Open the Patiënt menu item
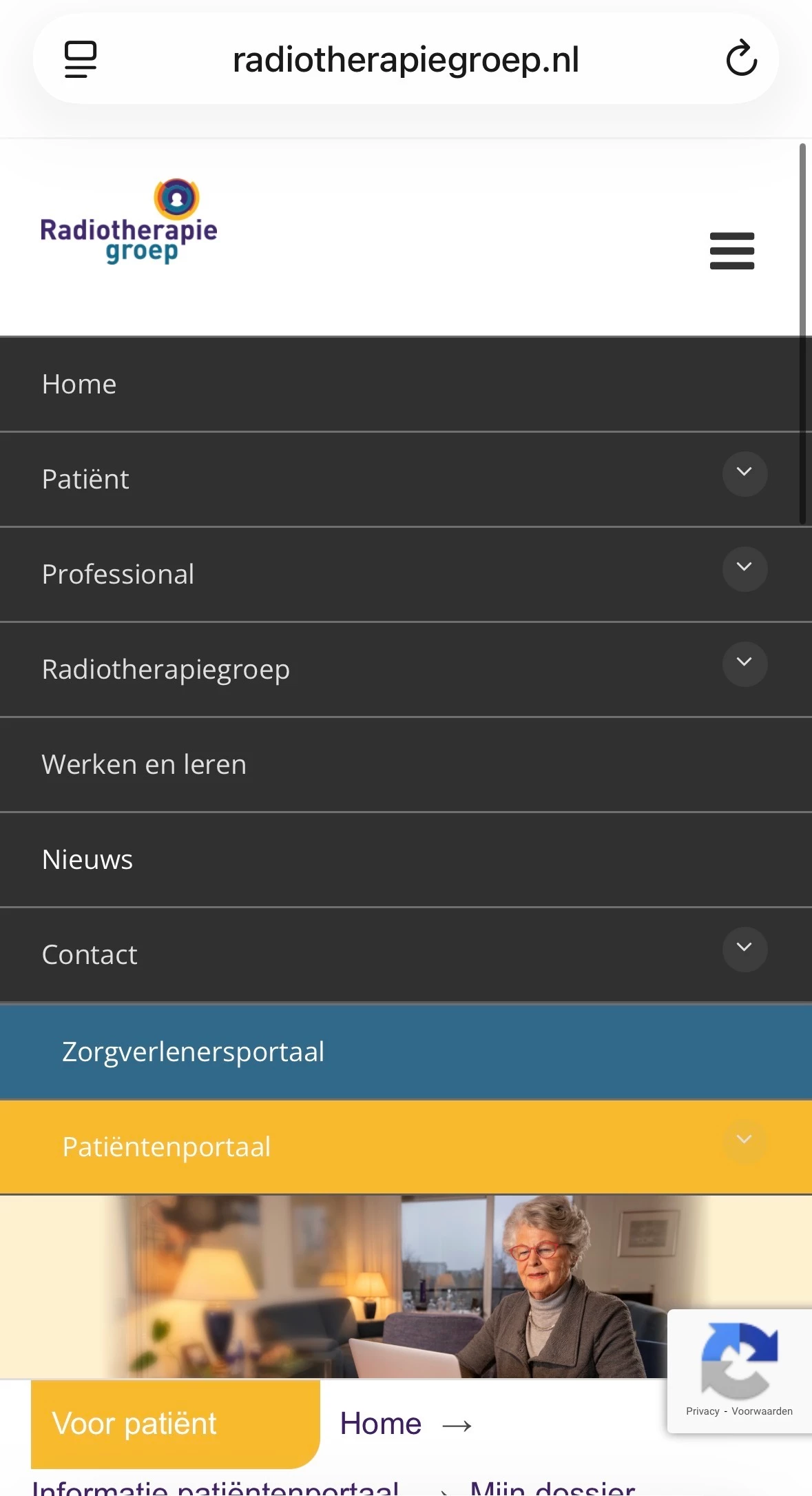 [x=85, y=480]
